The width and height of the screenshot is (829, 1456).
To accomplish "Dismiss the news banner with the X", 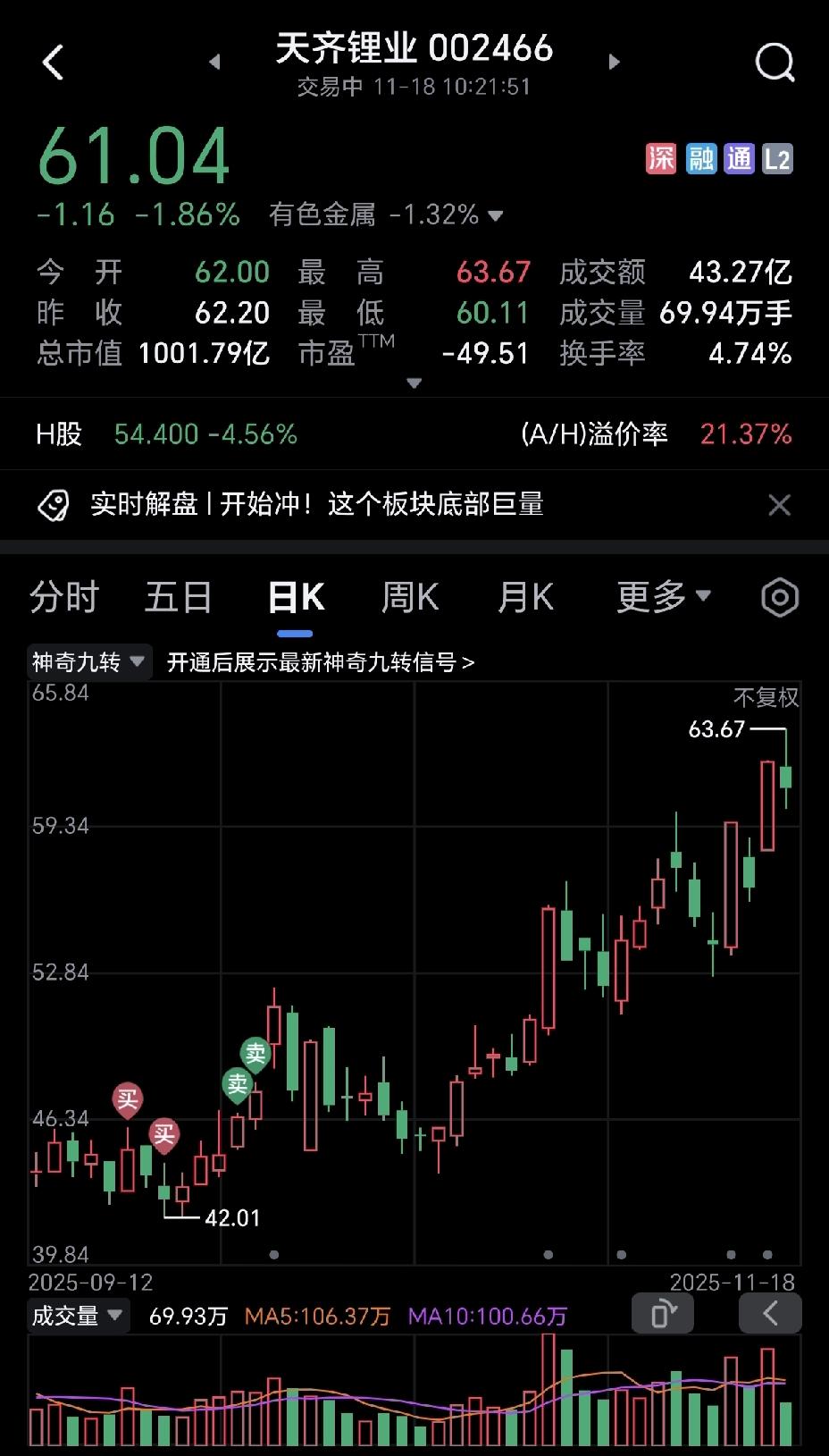I will (779, 505).
